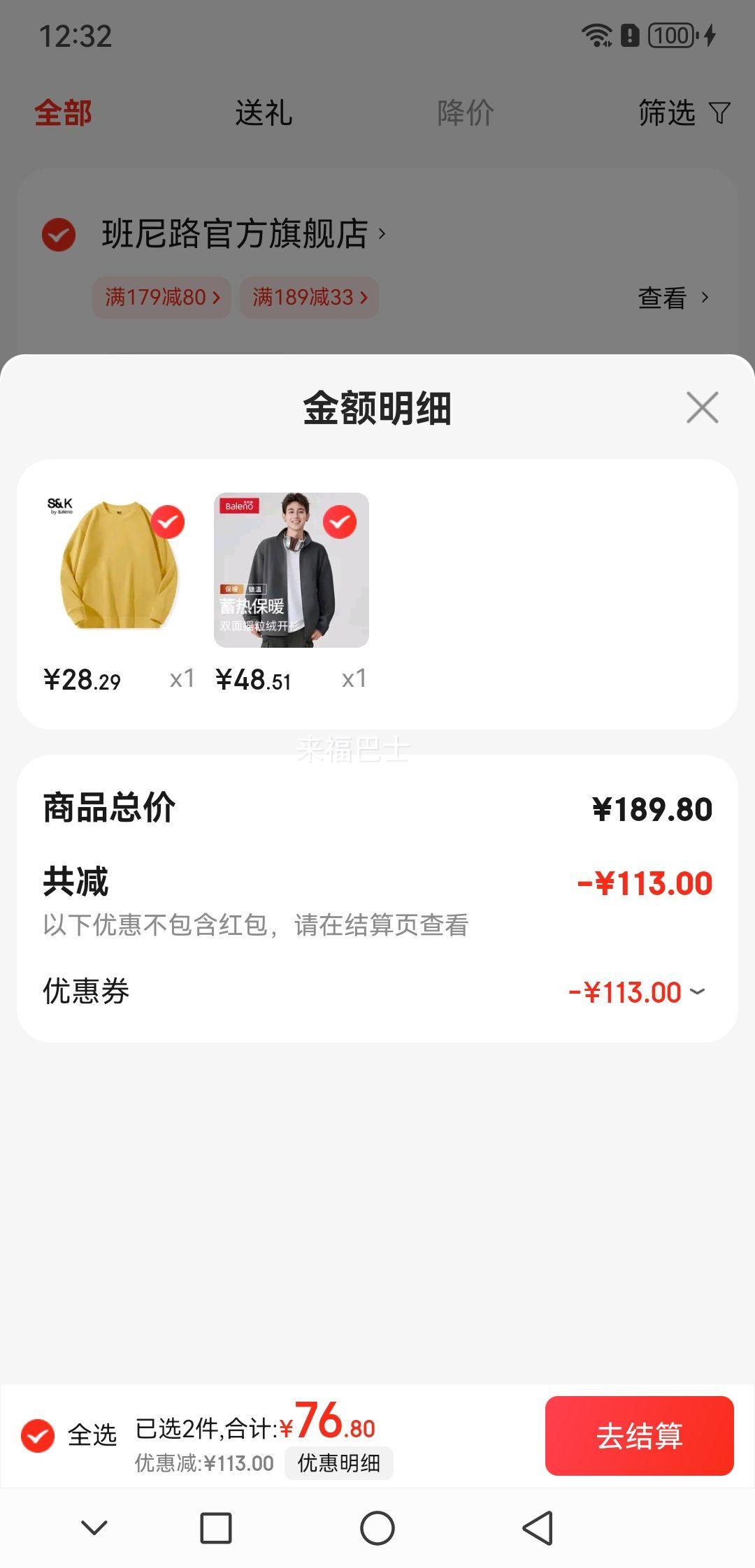Deselect the gray fleece jacket check mark
Image resolution: width=755 pixels, height=1568 pixels.
click(340, 521)
